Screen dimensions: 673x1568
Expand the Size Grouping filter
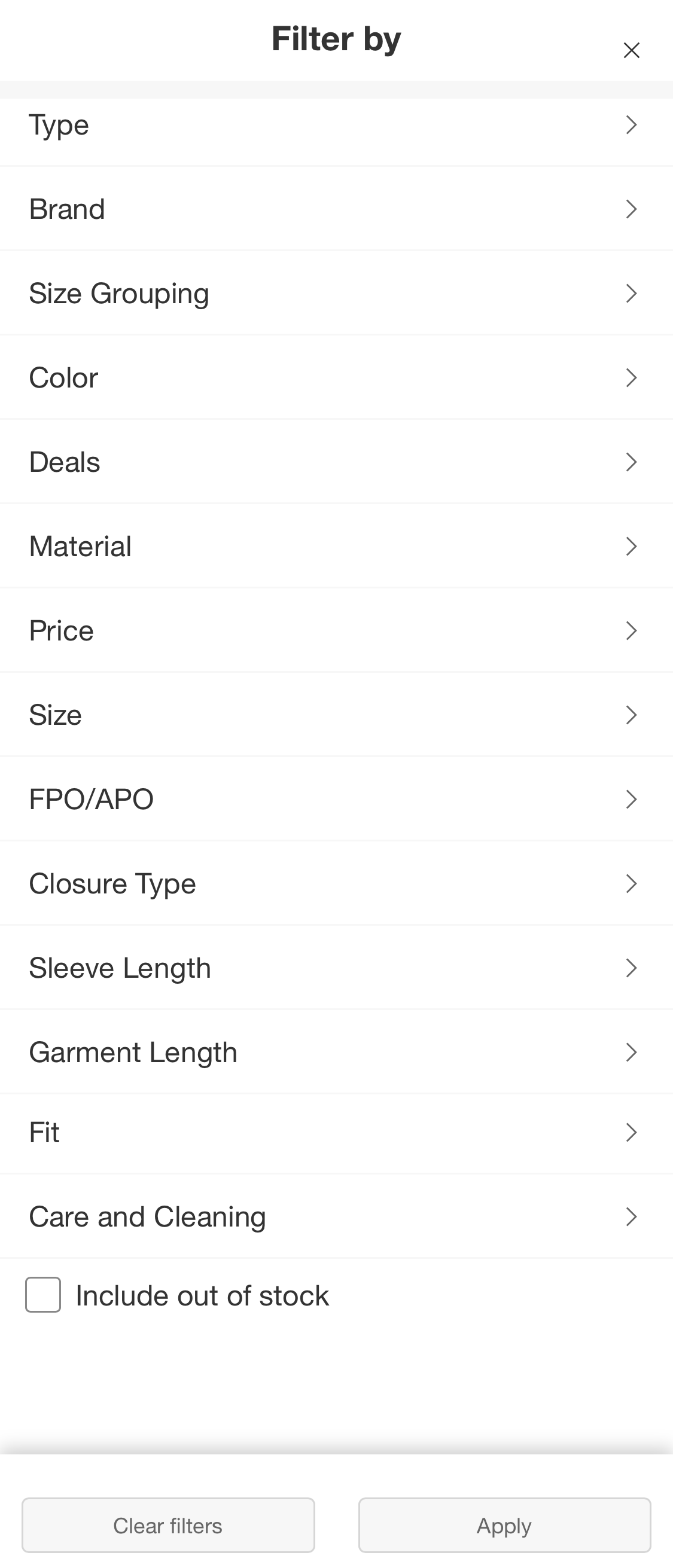click(x=336, y=293)
